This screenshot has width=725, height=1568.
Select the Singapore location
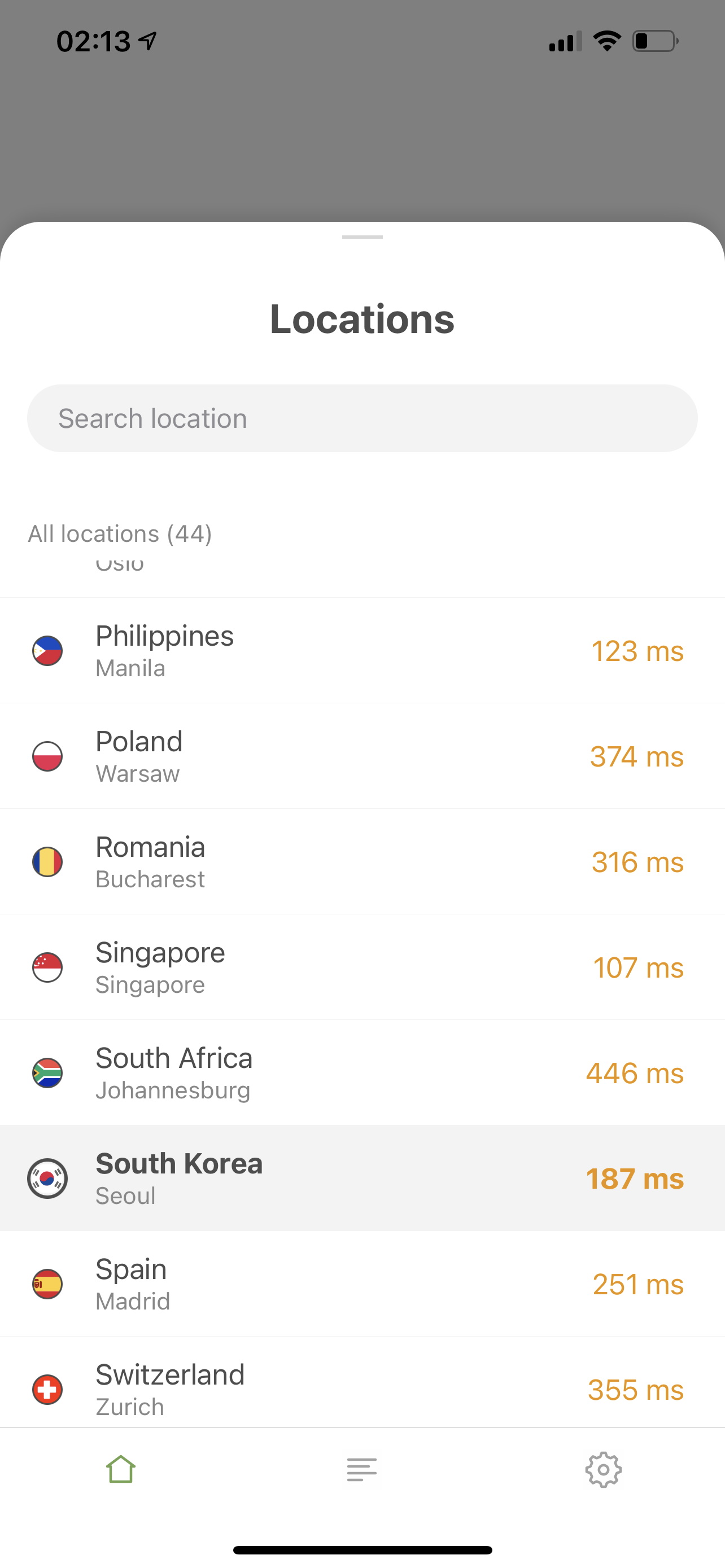(x=362, y=967)
